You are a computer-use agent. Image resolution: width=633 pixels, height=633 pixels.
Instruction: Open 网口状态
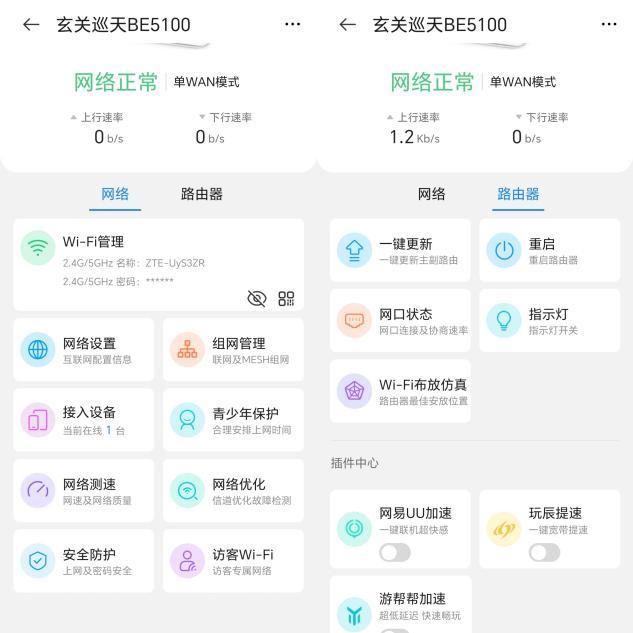400,321
